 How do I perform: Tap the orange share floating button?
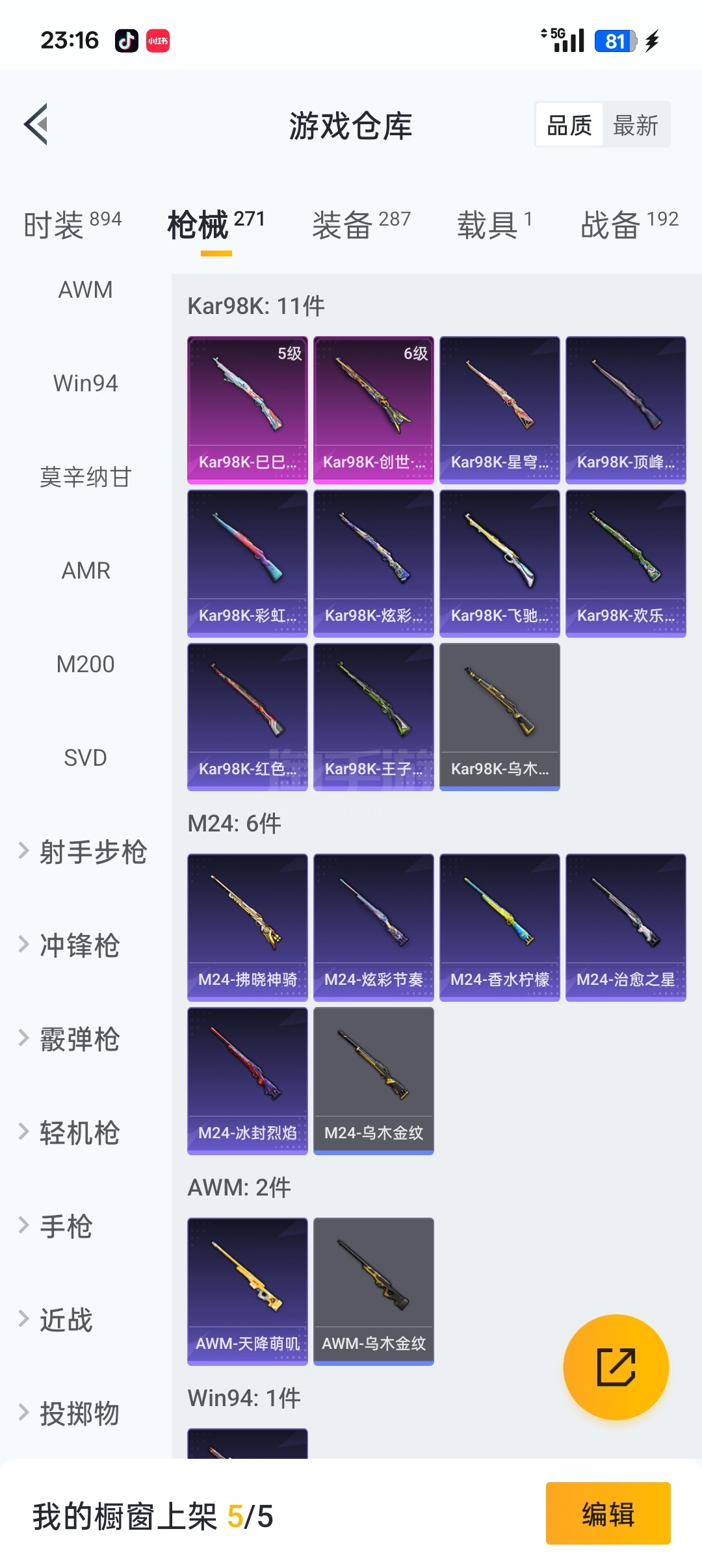tap(616, 1367)
